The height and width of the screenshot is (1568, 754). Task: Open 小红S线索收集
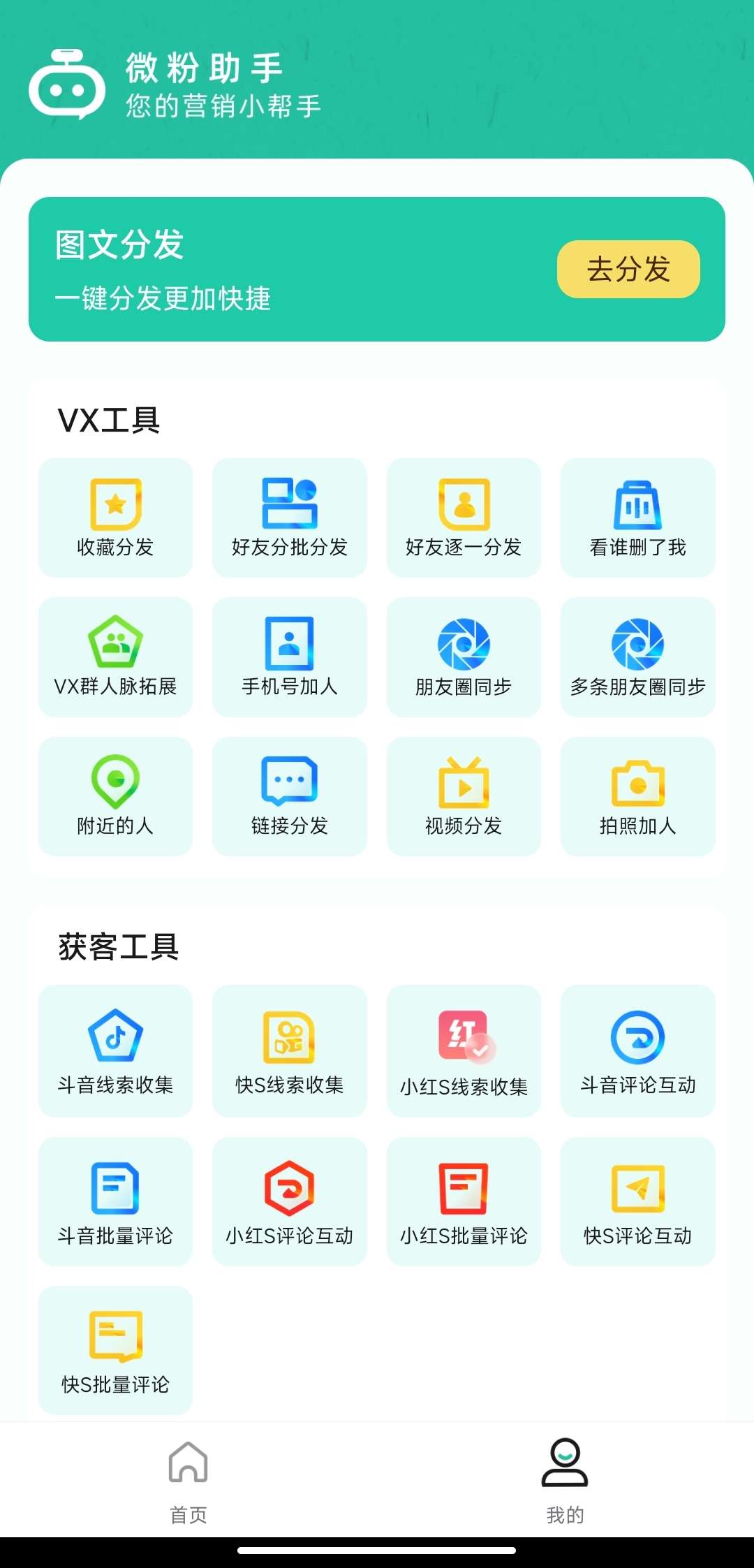pyautogui.click(x=464, y=1050)
